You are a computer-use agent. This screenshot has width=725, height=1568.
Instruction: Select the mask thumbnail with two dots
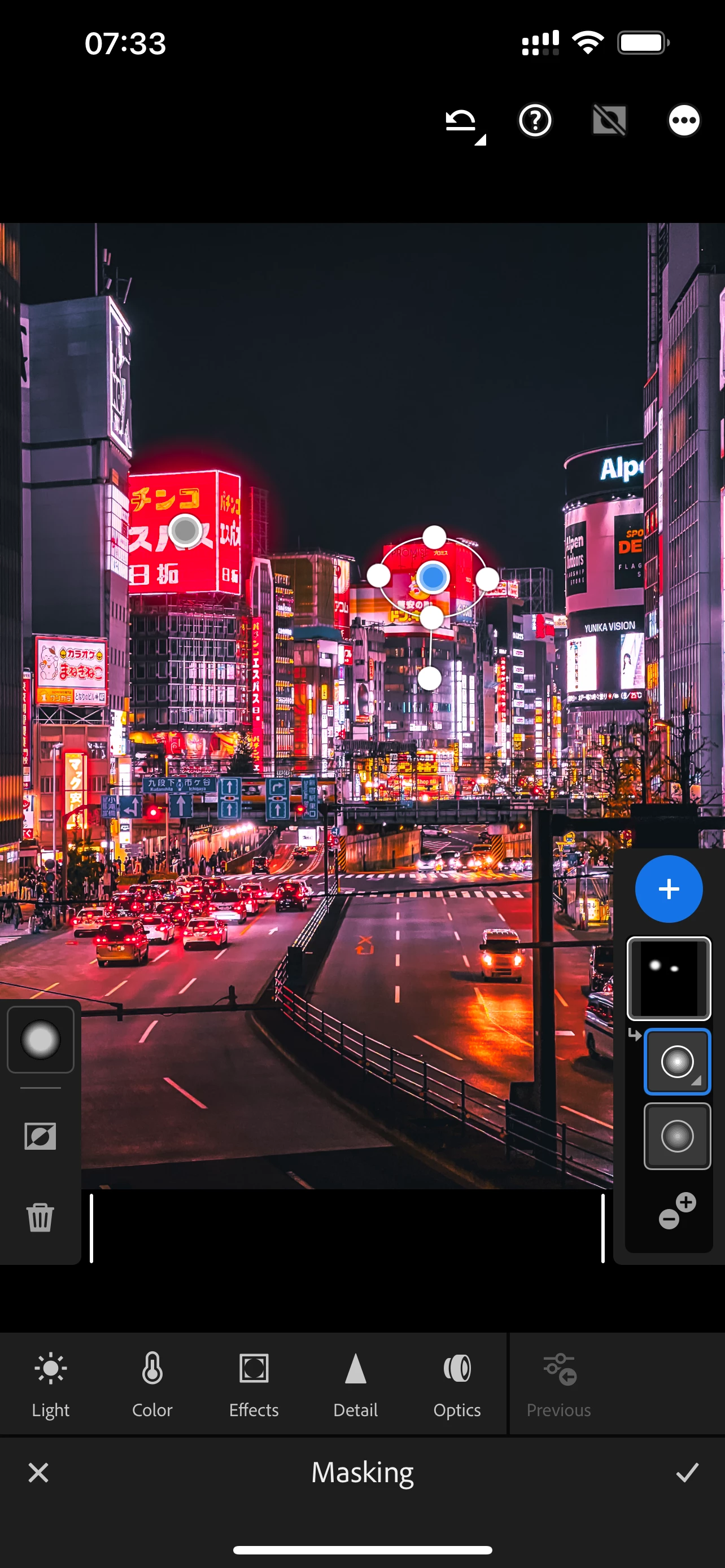[x=669, y=978]
